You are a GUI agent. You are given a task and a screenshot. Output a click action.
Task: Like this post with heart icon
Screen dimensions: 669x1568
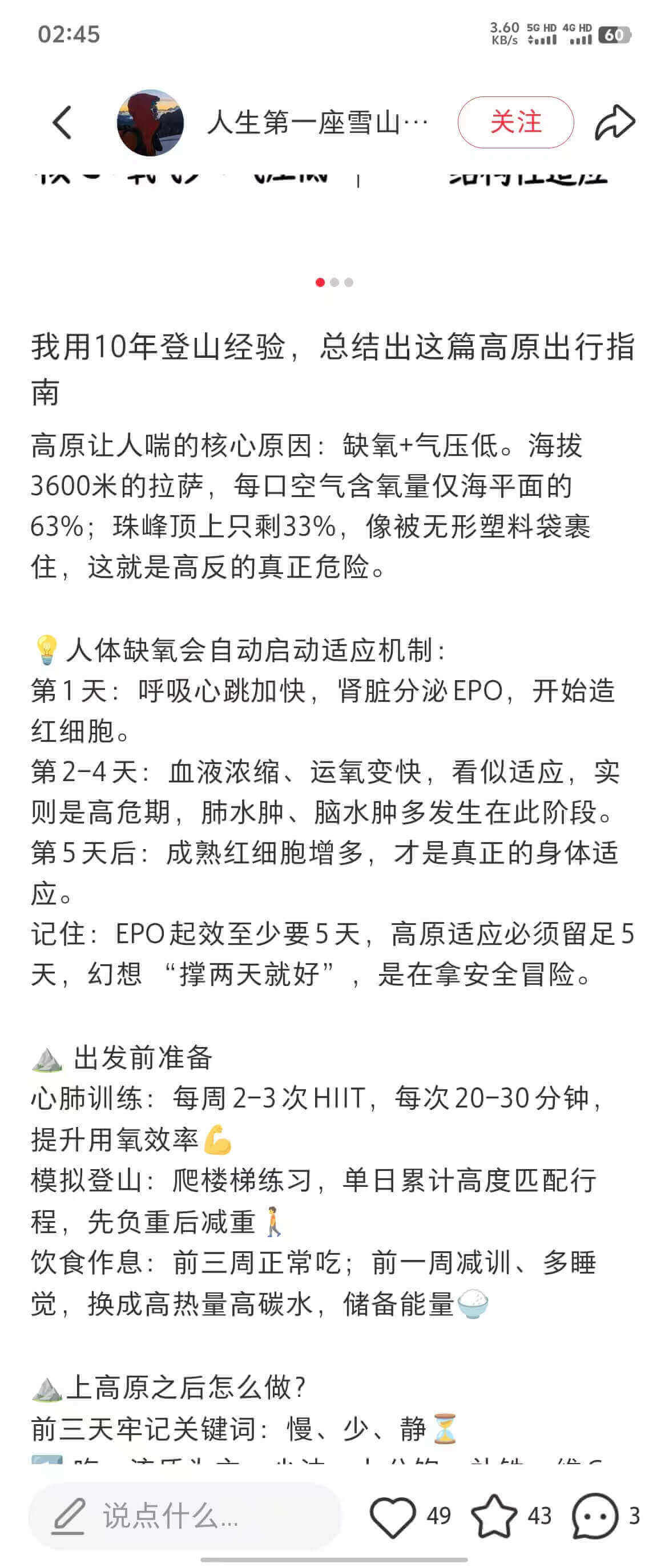click(x=393, y=1516)
